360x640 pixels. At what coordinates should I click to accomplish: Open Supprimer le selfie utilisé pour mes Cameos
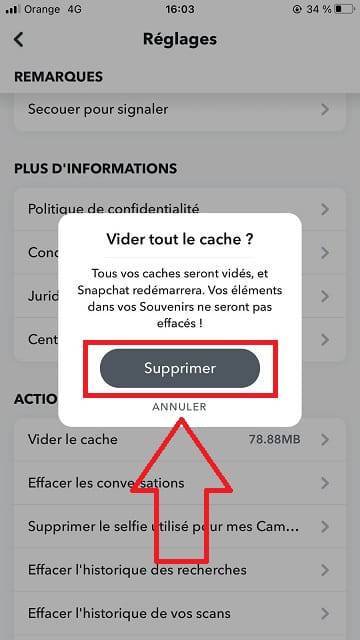[x=180, y=527]
